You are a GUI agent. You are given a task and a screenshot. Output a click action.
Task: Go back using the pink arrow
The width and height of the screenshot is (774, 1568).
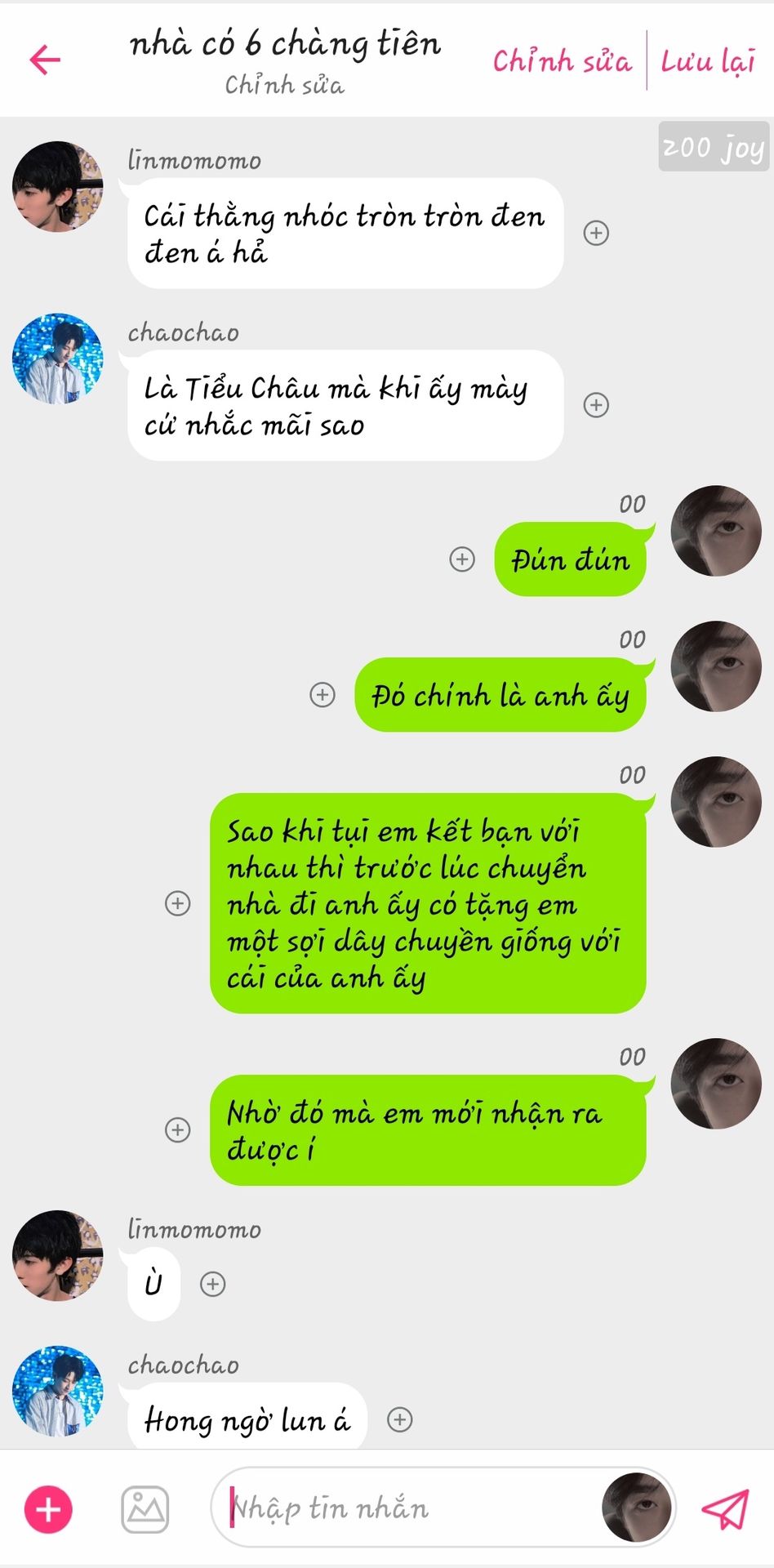pyautogui.click(x=45, y=60)
